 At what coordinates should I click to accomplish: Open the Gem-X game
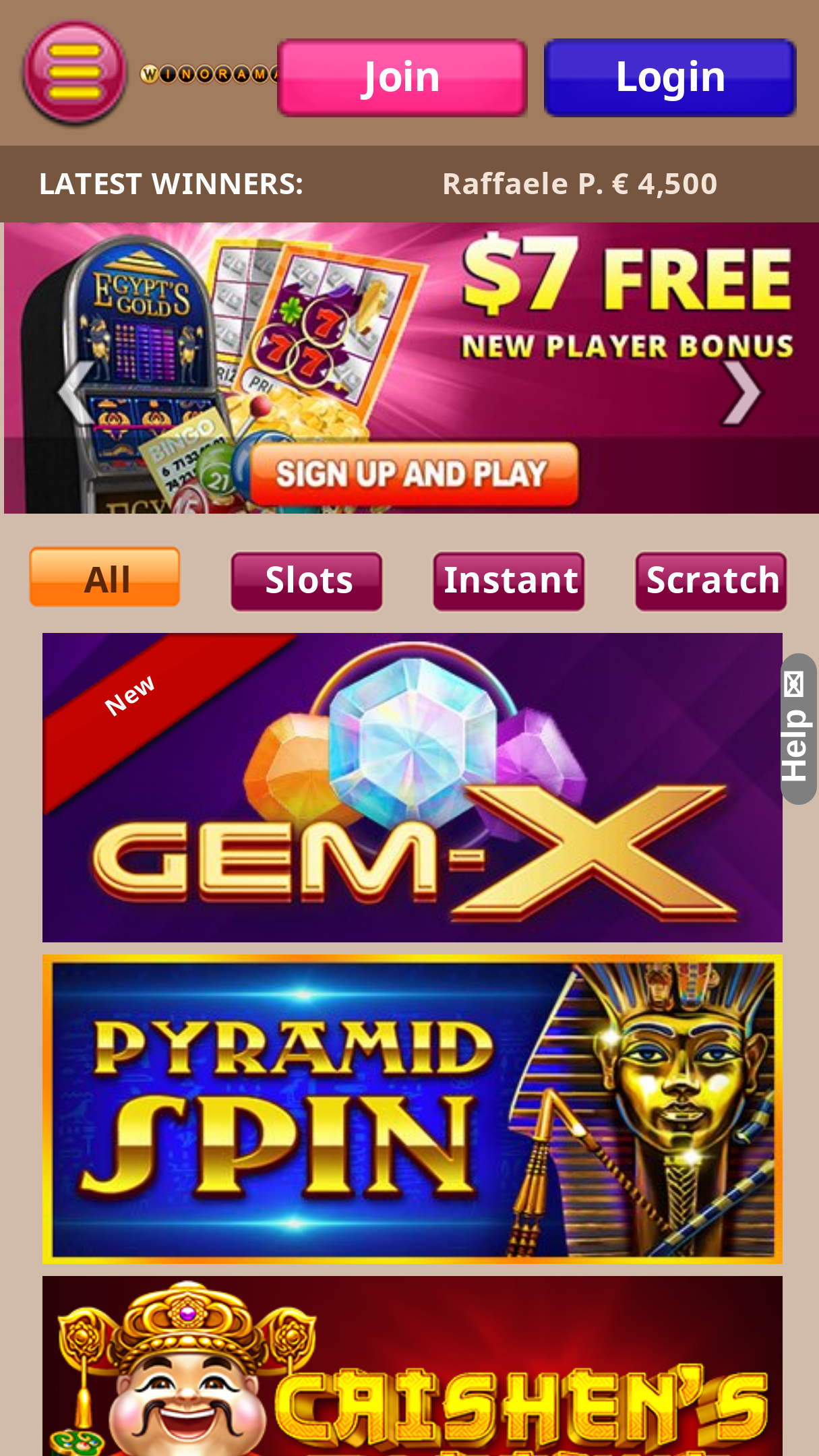coord(413,787)
